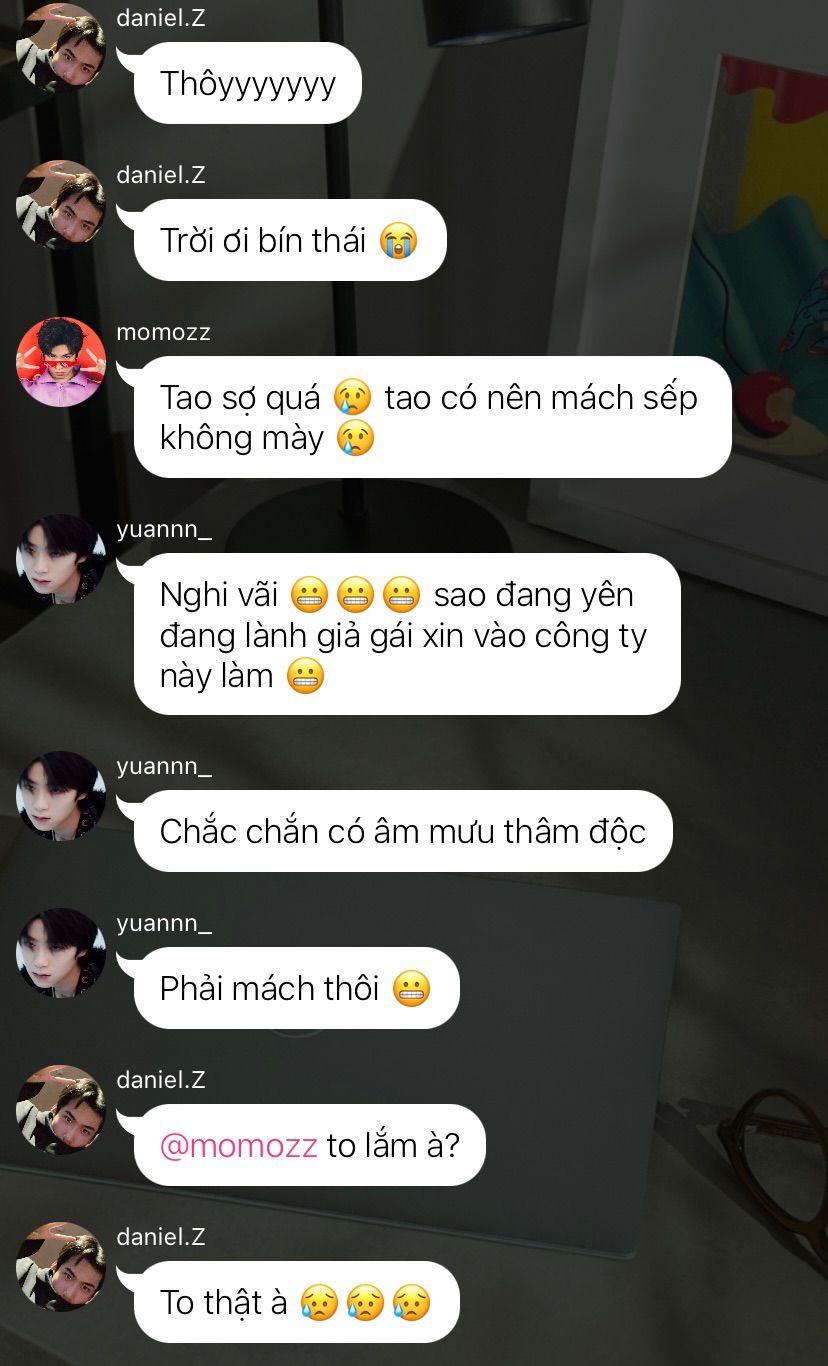Tap daniel.Z's avatar beside "Thôyyyyyyy"

pos(61,47)
